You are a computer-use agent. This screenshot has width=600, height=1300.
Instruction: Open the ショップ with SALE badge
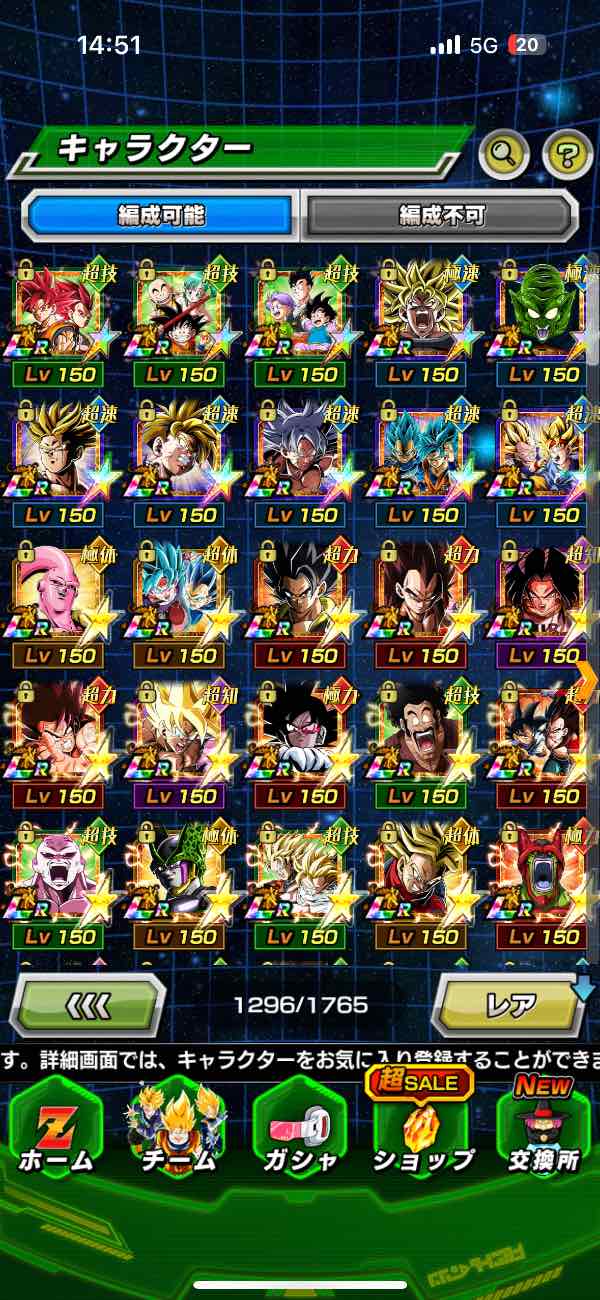423,1128
